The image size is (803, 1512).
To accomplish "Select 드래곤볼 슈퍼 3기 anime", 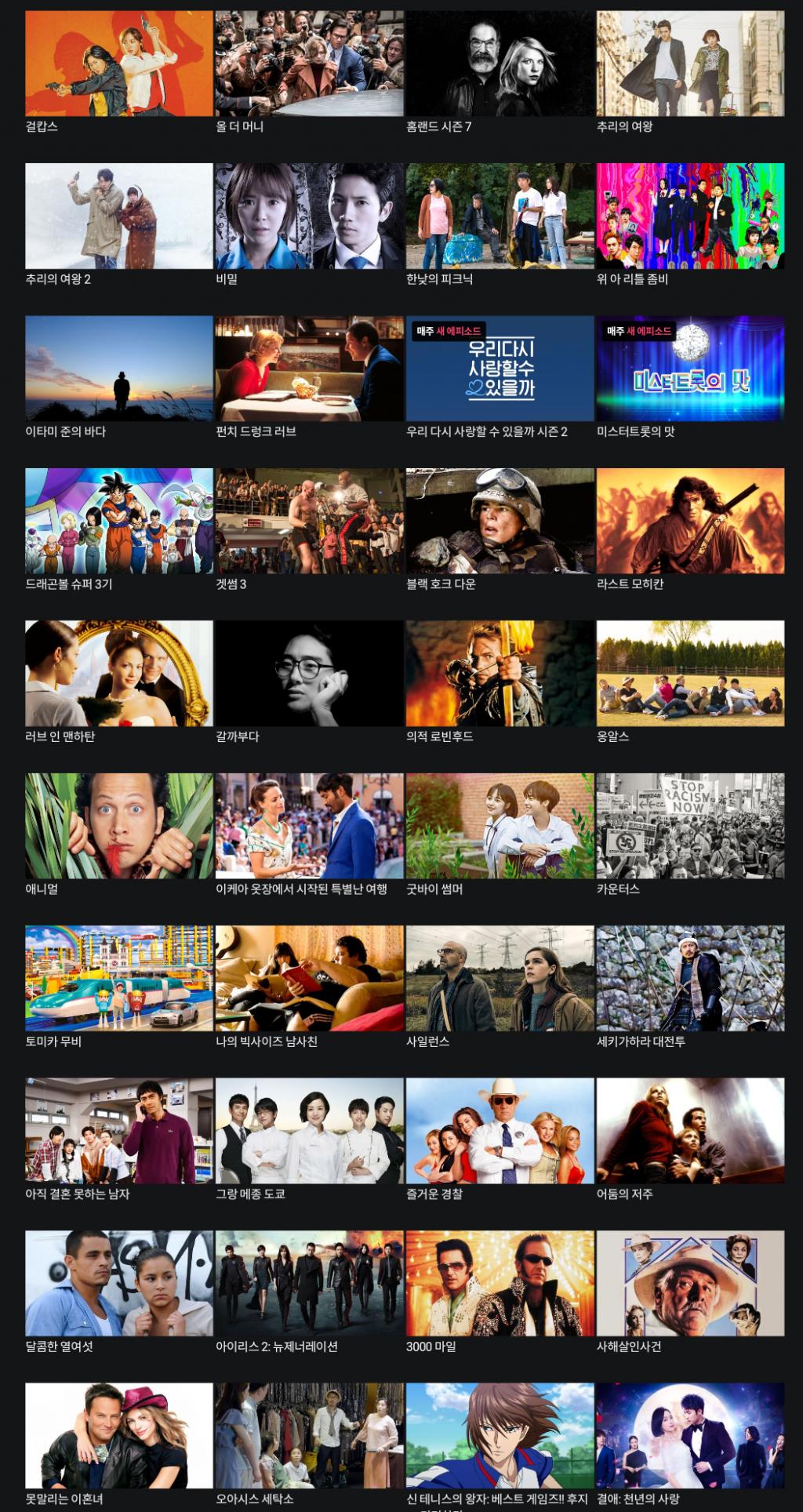I will pos(118,521).
